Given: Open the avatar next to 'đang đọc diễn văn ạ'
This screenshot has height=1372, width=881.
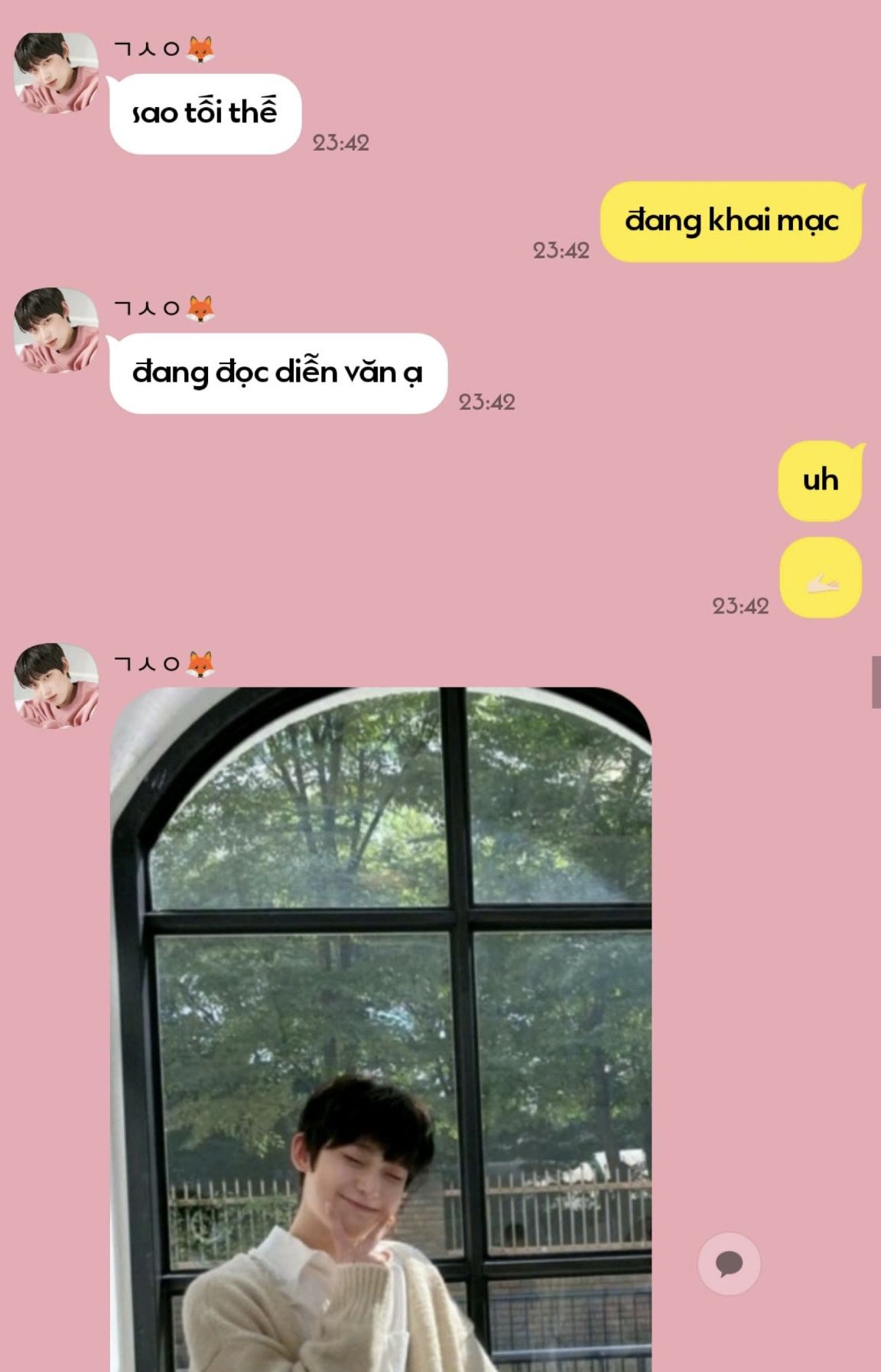Looking at the screenshot, I should pyautogui.click(x=56, y=330).
